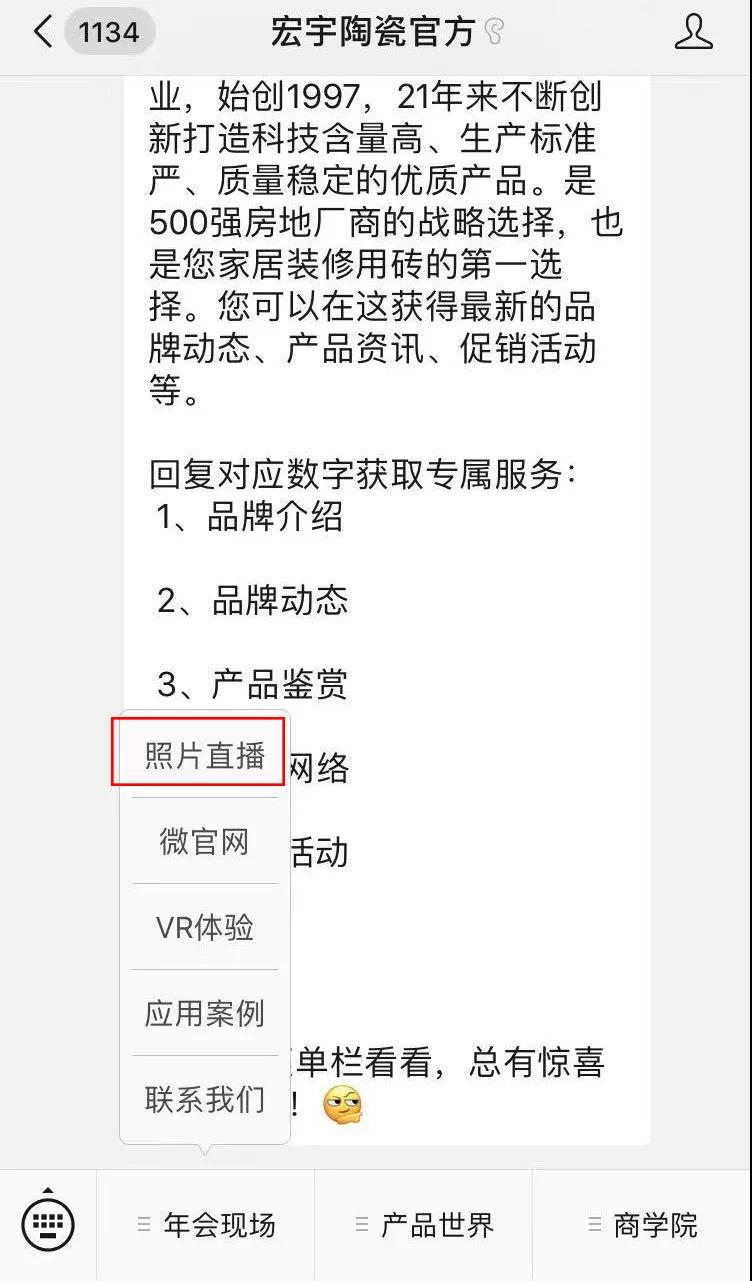Toggle the 年会现场 bottom menu
Screen dimensions: 752x1281
click(206, 1225)
